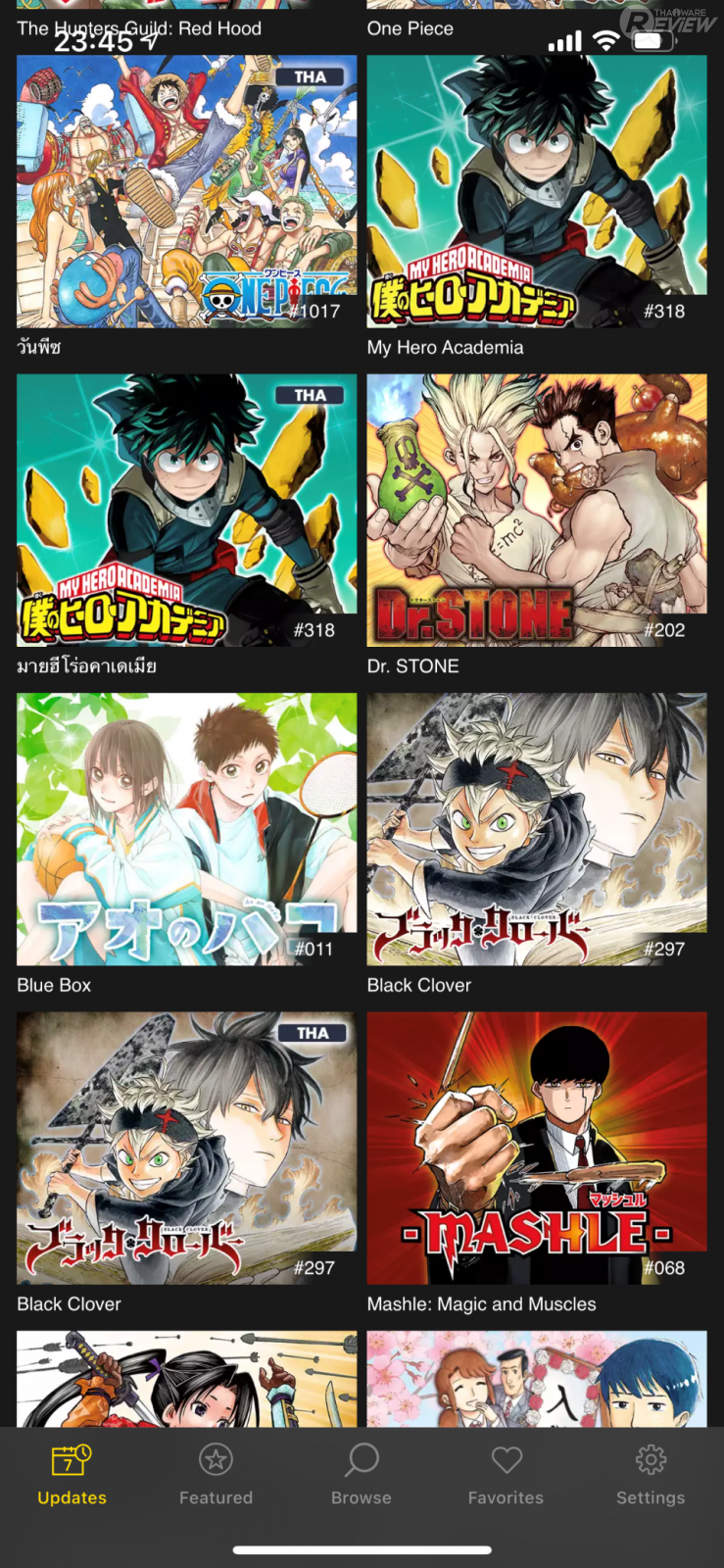Open Blue Box chapter #011
This screenshot has height=1568, width=724.
point(186,829)
